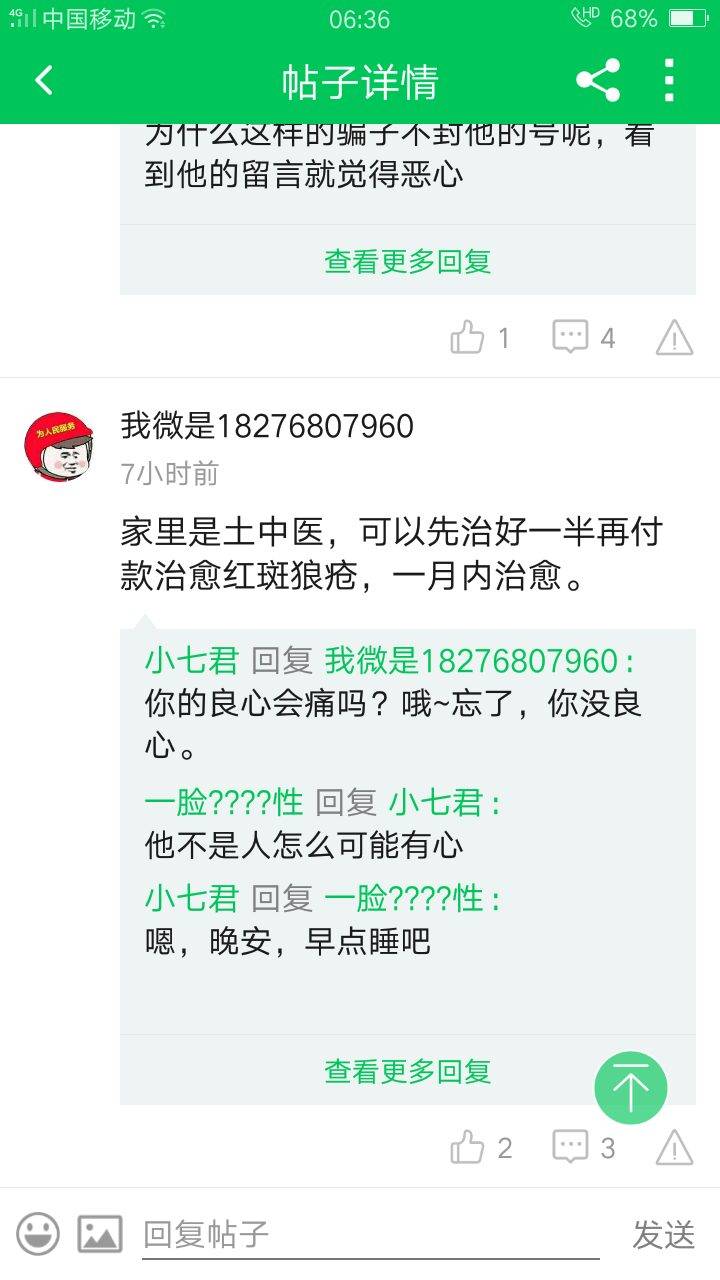Screen dimensions: 720x1280
Task: Expand more replies under the top comment
Action: point(405,259)
